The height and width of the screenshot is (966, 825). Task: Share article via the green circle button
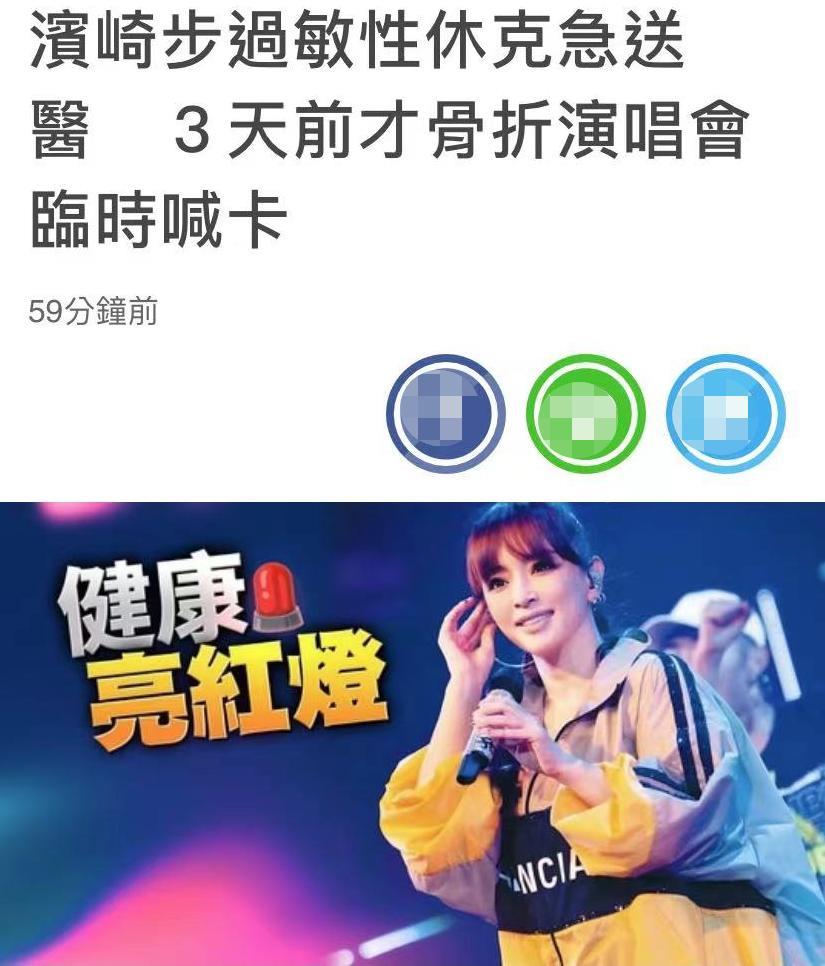tap(586, 414)
